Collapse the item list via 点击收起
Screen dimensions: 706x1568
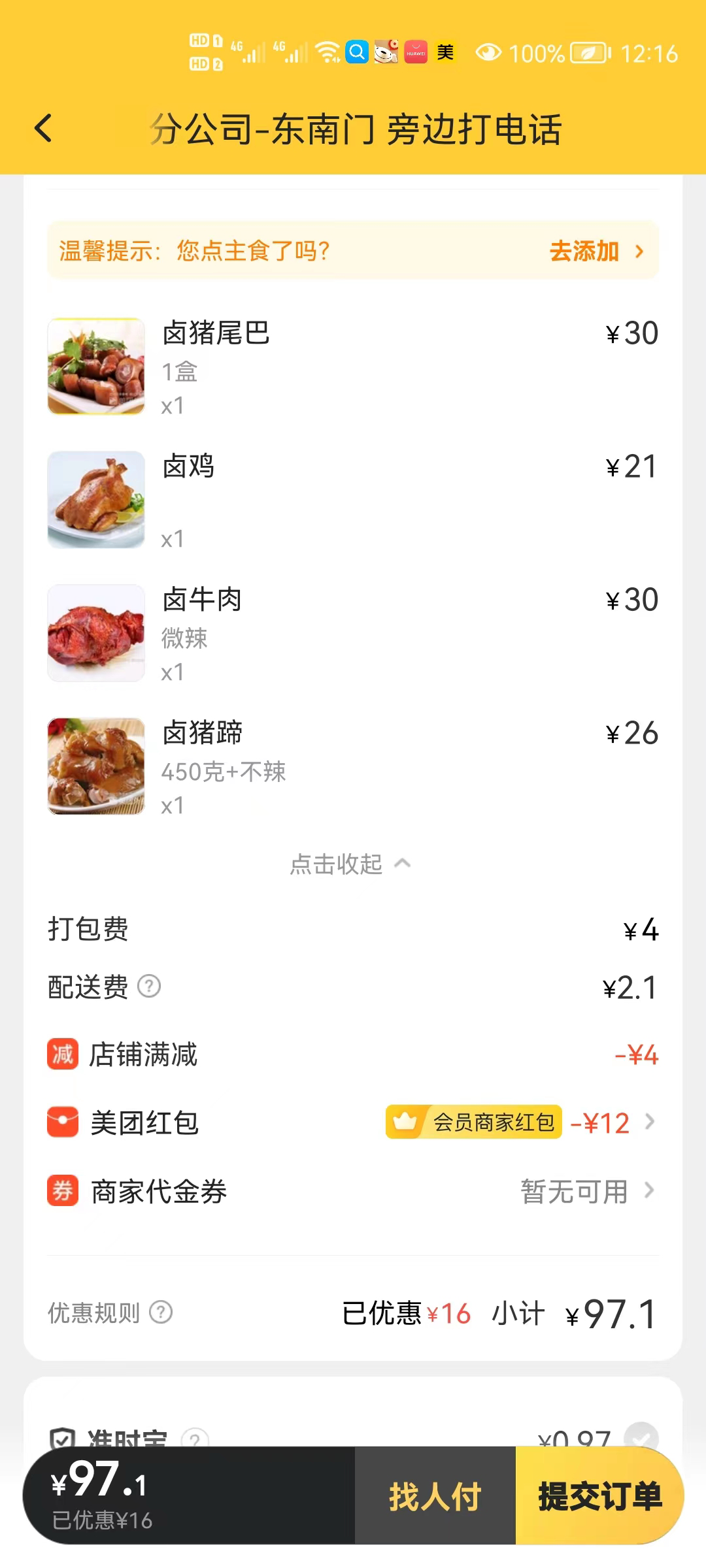[x=350, y=864]
